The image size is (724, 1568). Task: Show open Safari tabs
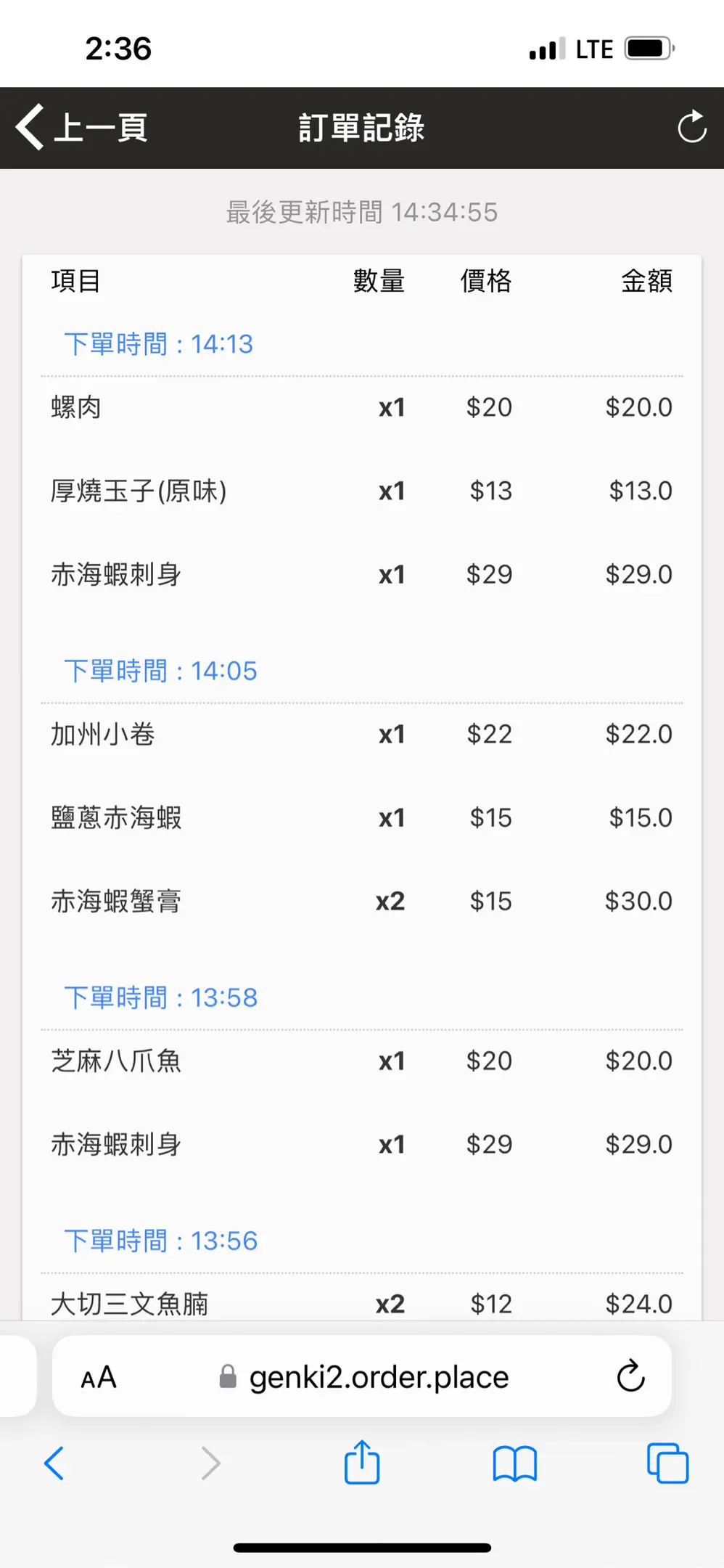click(667, 1463)
